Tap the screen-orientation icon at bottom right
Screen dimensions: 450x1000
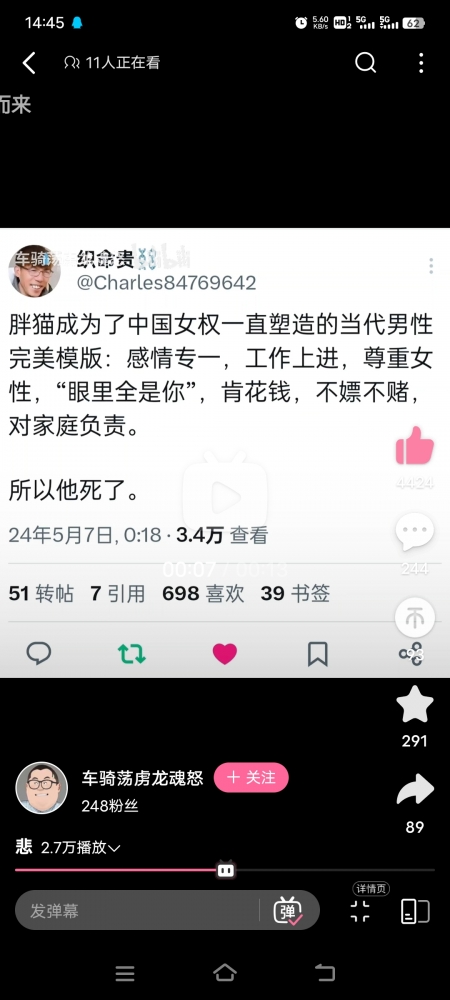point(415,911)
